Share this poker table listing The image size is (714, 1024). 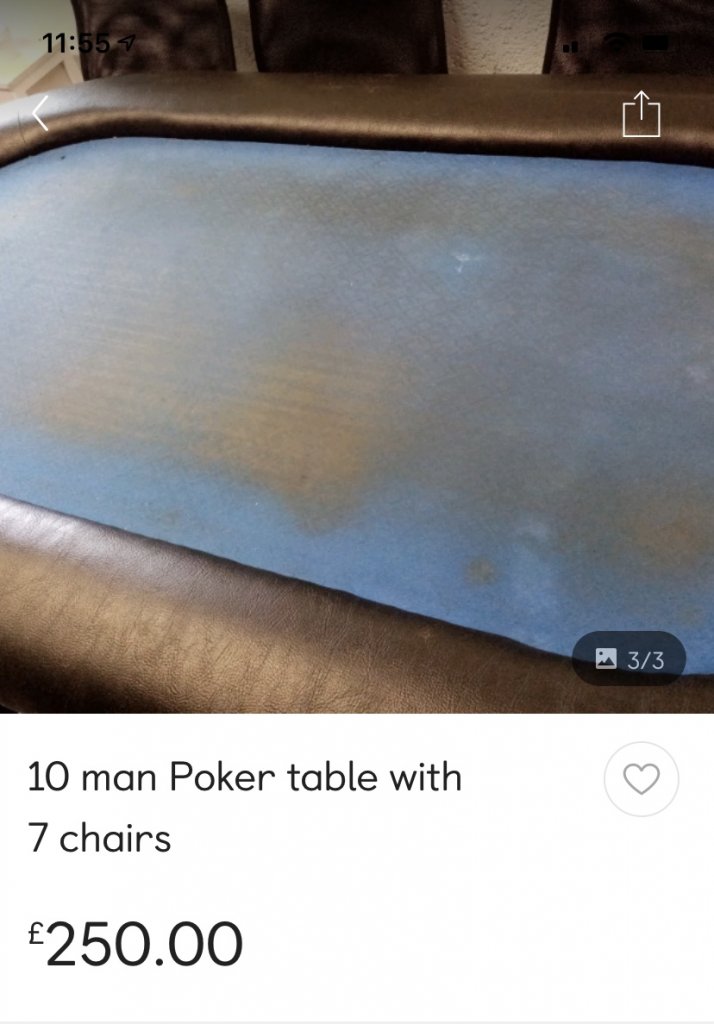pyautogui.click(x=641, y=115)
